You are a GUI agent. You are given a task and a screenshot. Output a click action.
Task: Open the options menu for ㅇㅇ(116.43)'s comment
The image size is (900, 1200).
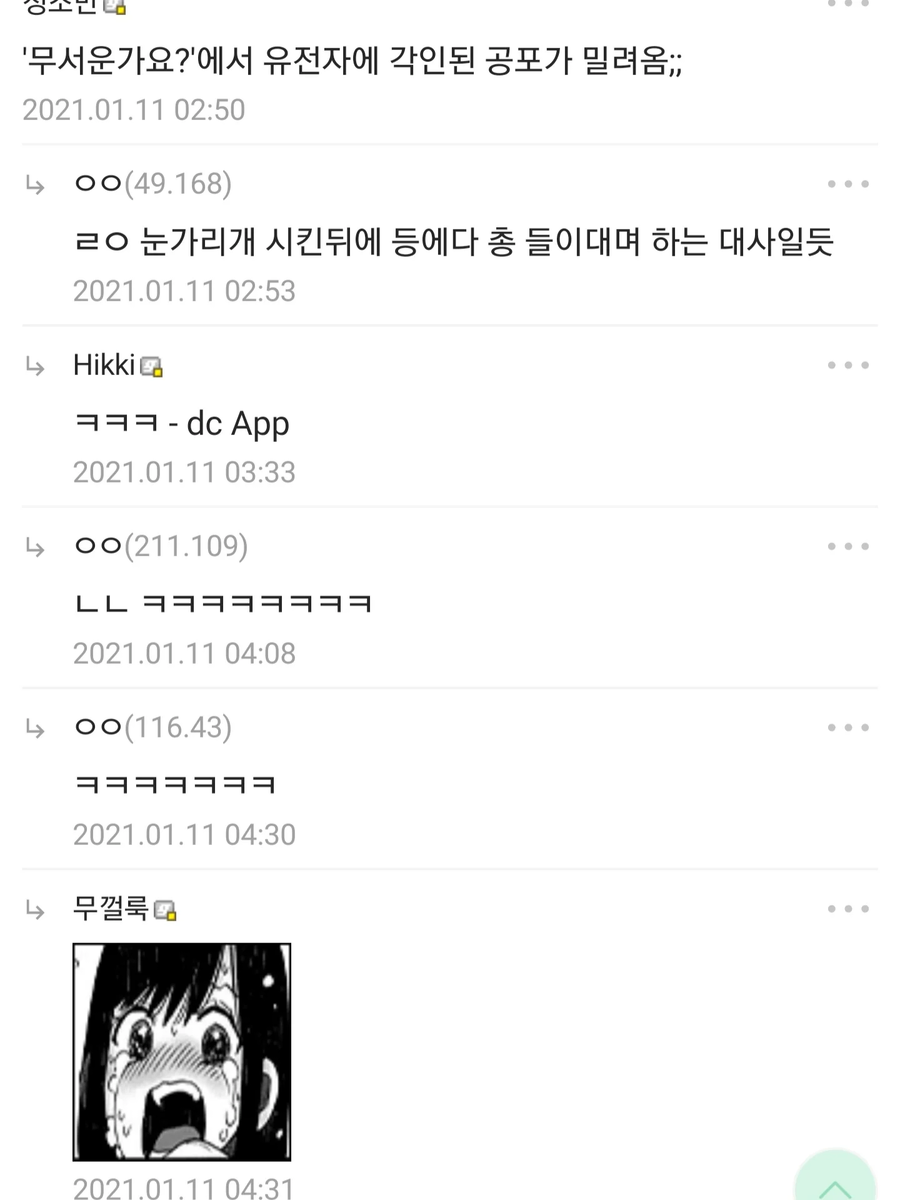849,726
